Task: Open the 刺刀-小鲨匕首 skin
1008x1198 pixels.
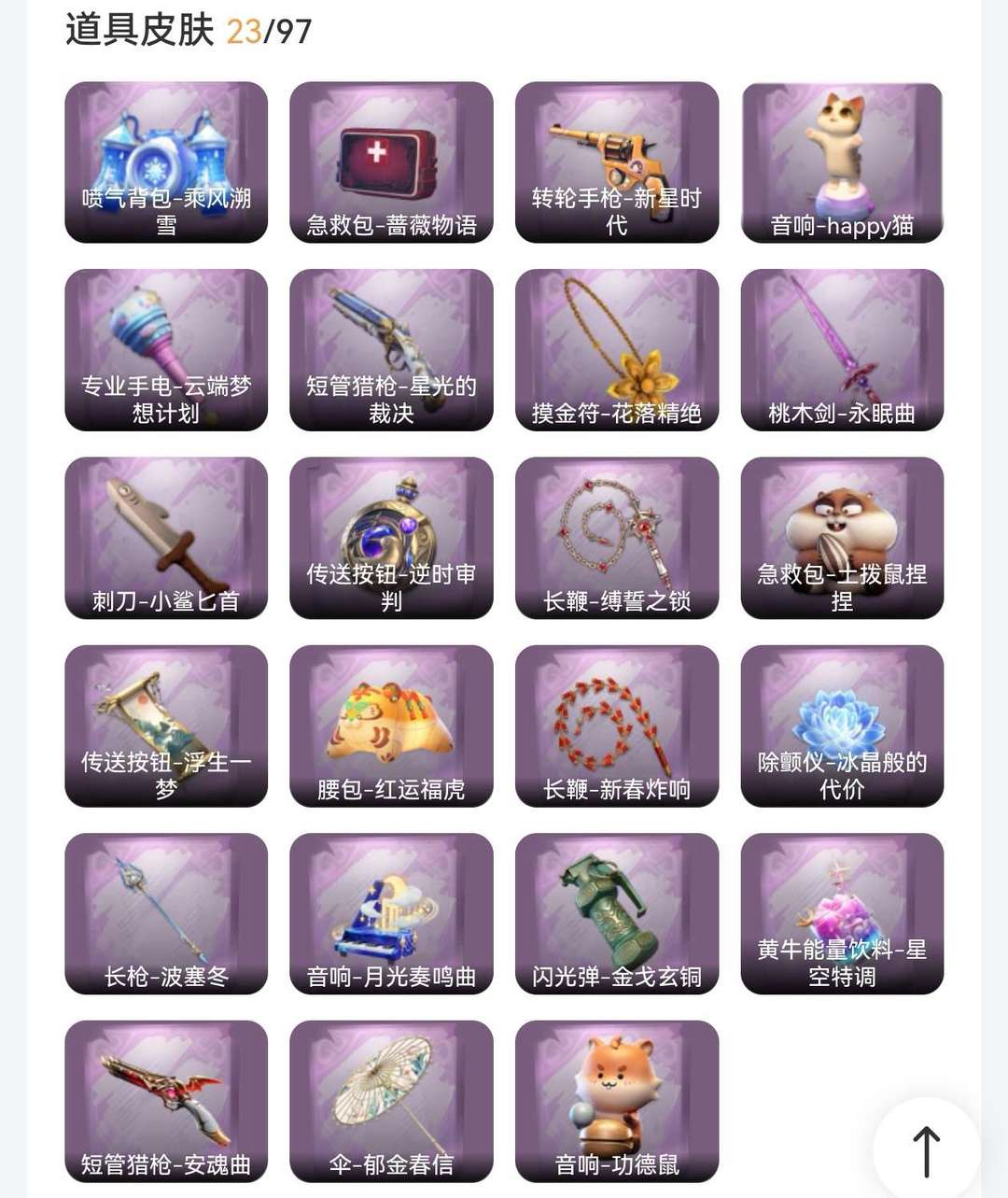Action: [166, 538]
